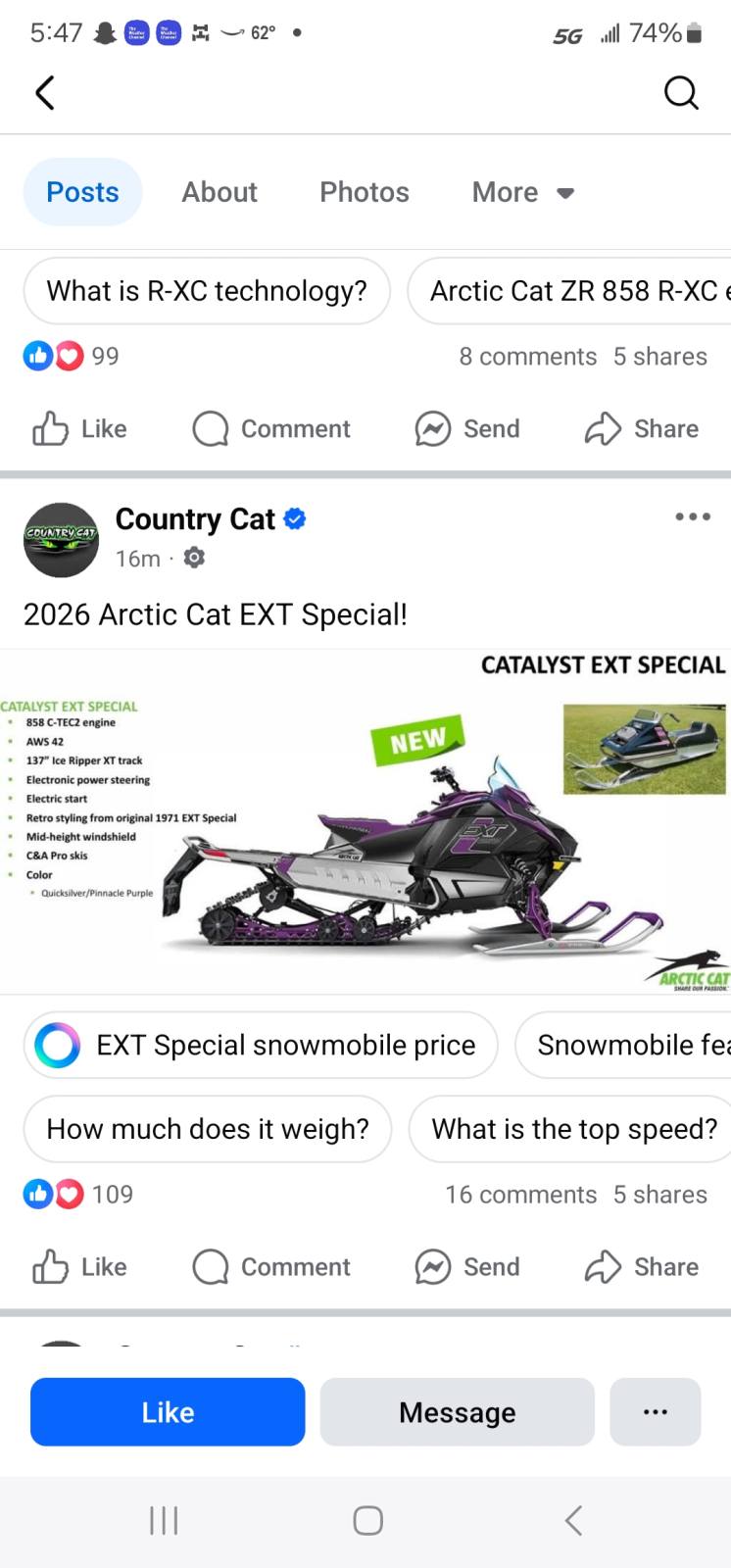The image size is (731, 1568).
Task: Tap the 'What is the top speed?' chip
Action: pos(574,1129)
